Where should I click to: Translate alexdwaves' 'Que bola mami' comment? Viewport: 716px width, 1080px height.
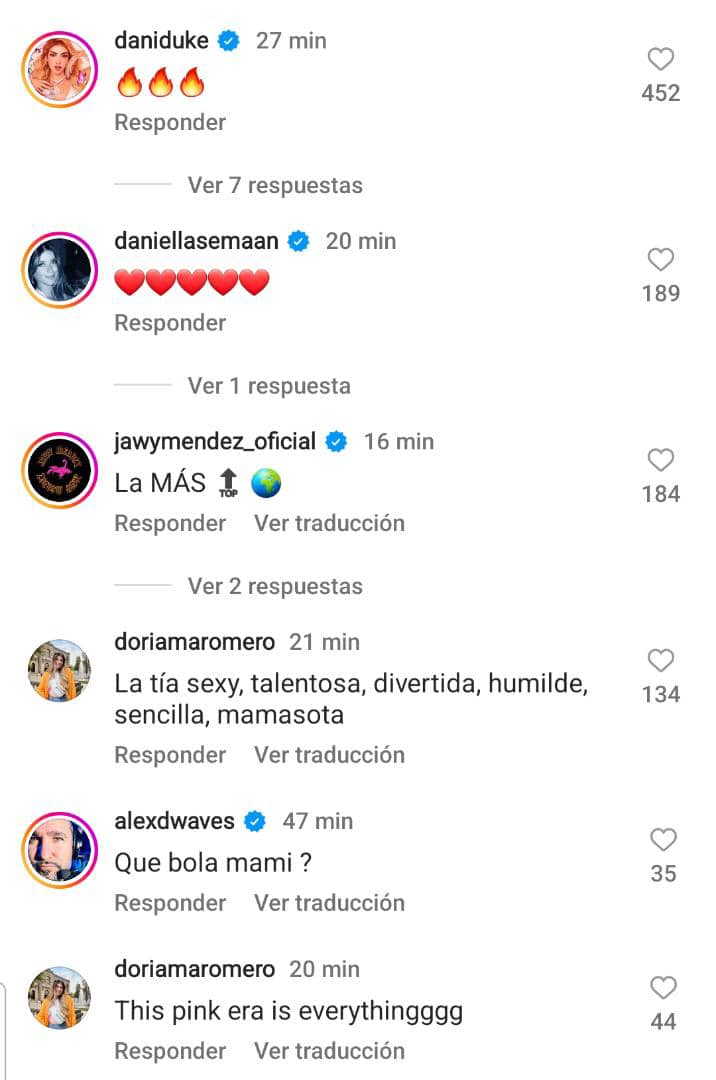[x=329, y=903]
